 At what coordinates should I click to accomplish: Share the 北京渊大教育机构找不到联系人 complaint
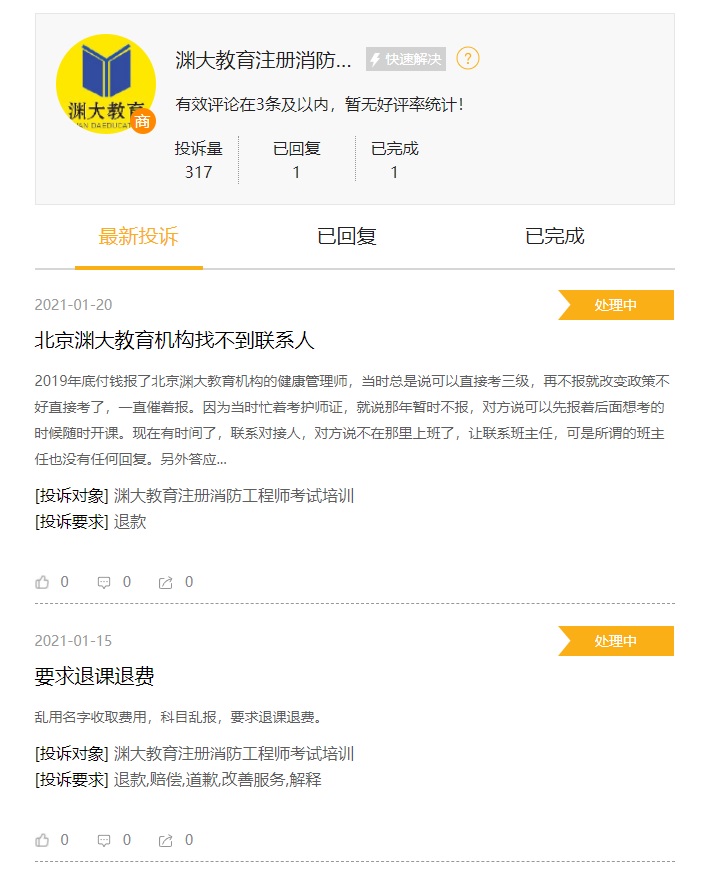(166, 582)
